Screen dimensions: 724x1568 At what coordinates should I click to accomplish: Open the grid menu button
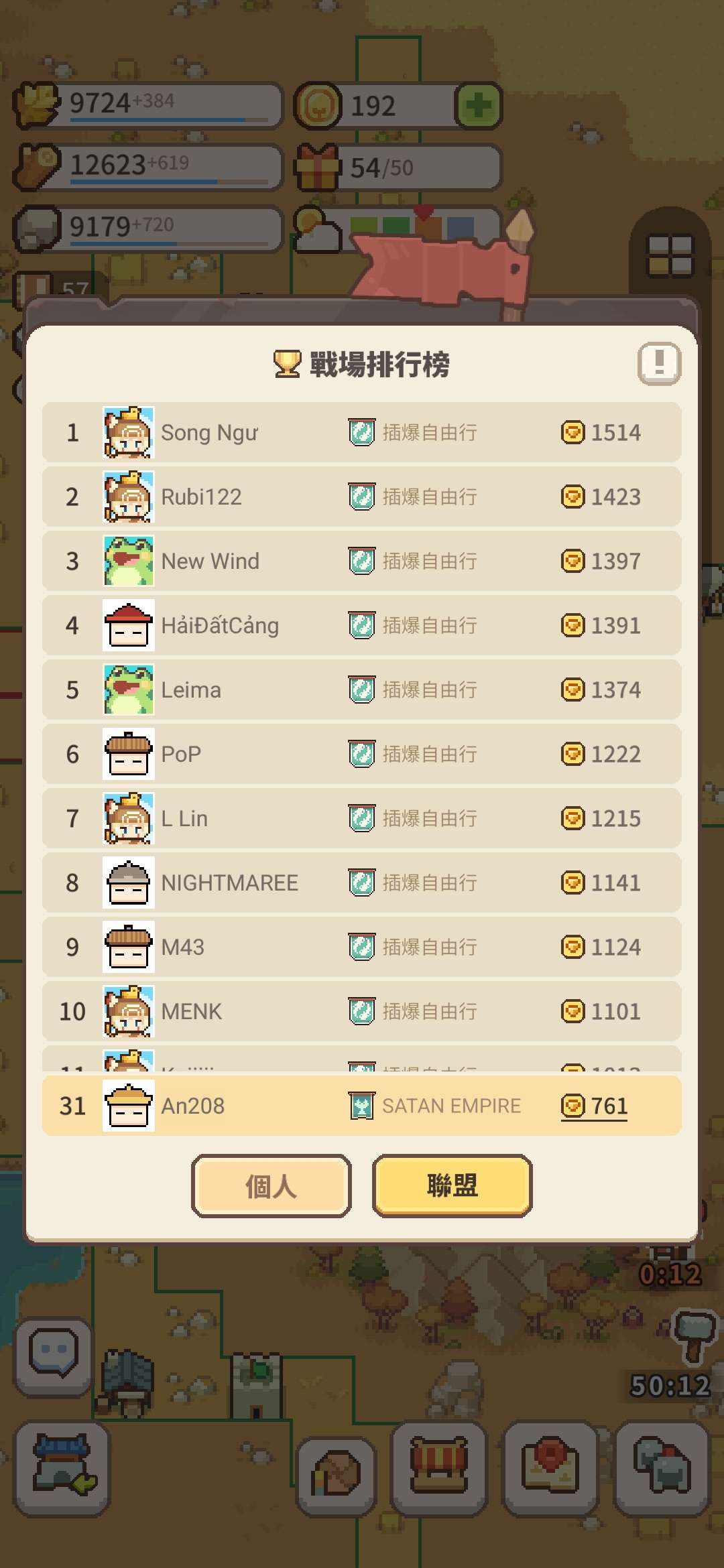click(669, 255)
